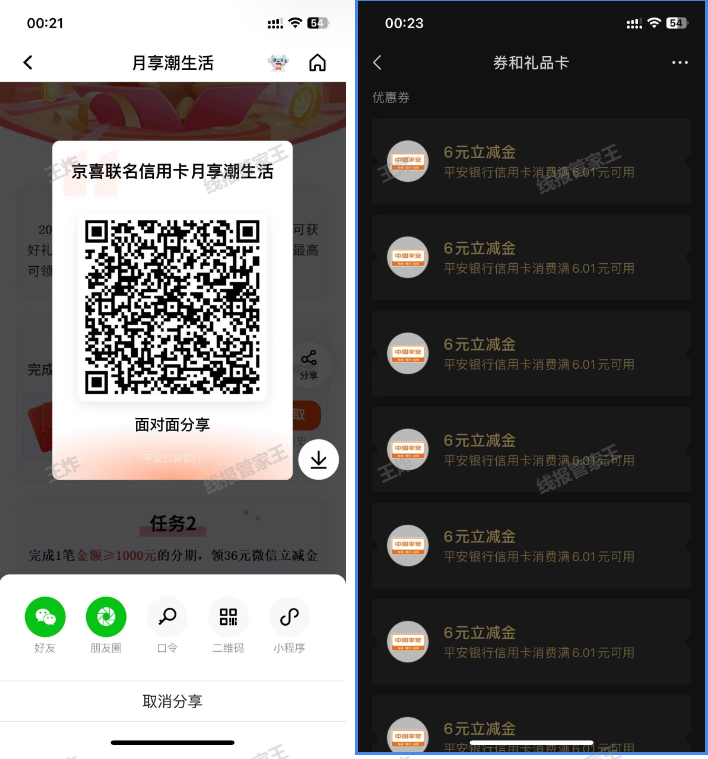Screen dimensions: 708x759
Task: Choose the 口令 share option
Action: pyautogui.click(x=167, y=617)
